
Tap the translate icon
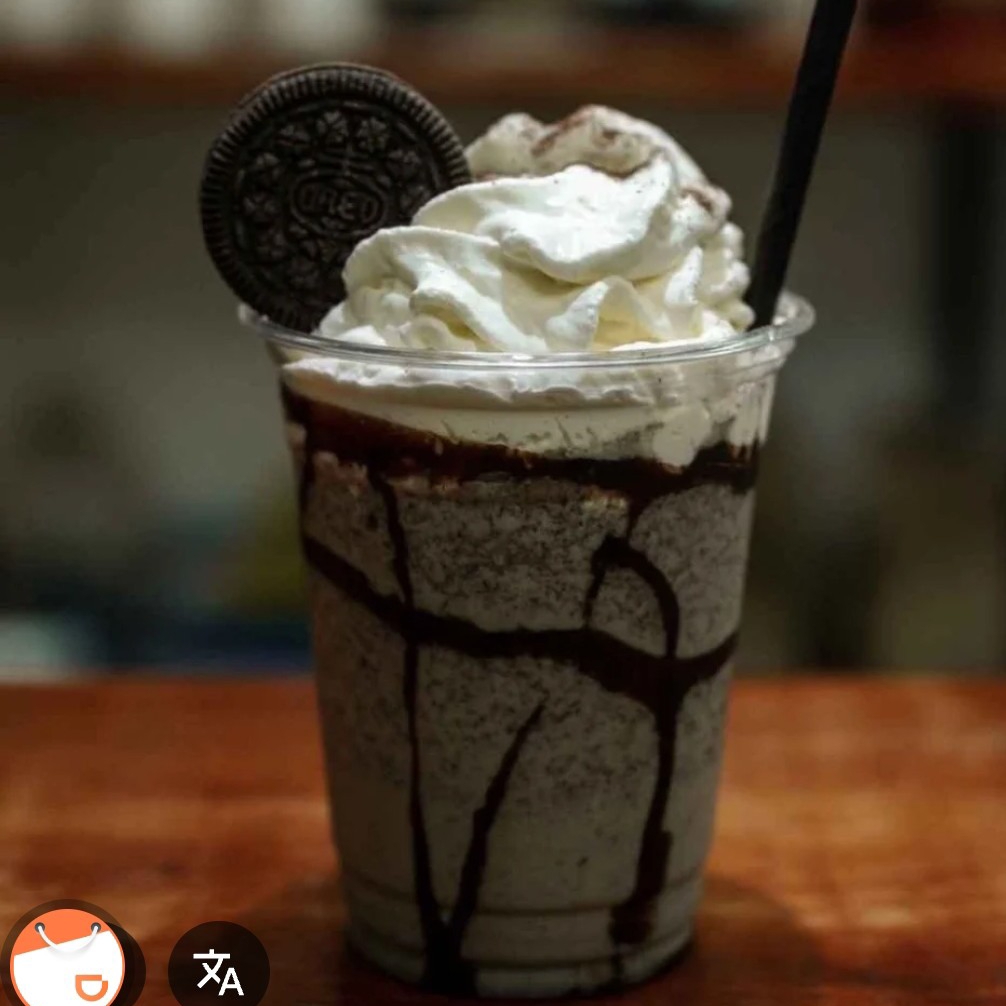pos(218,969)
